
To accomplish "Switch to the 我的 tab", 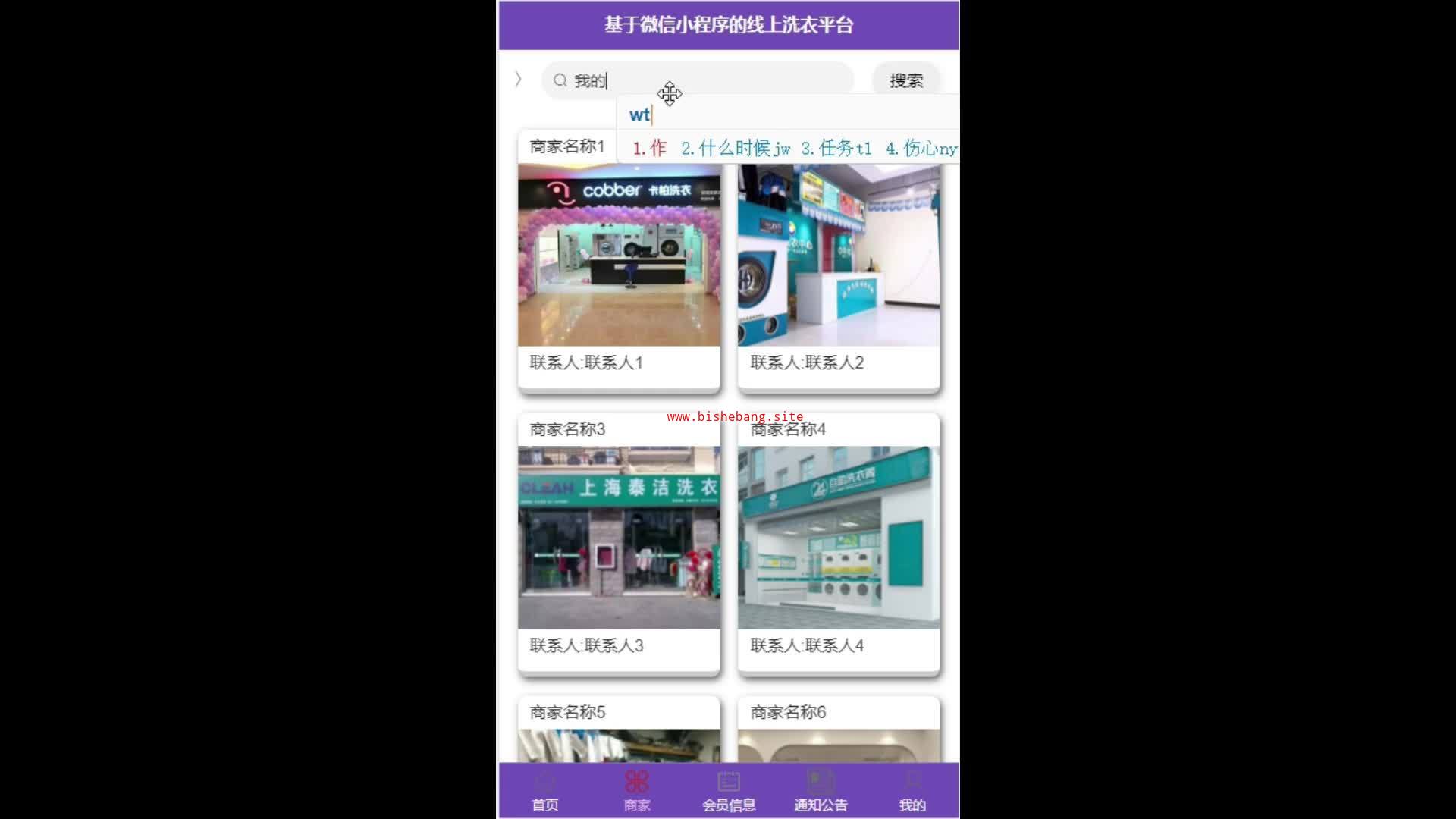I will pyautogui.click(x=912, y=791).
